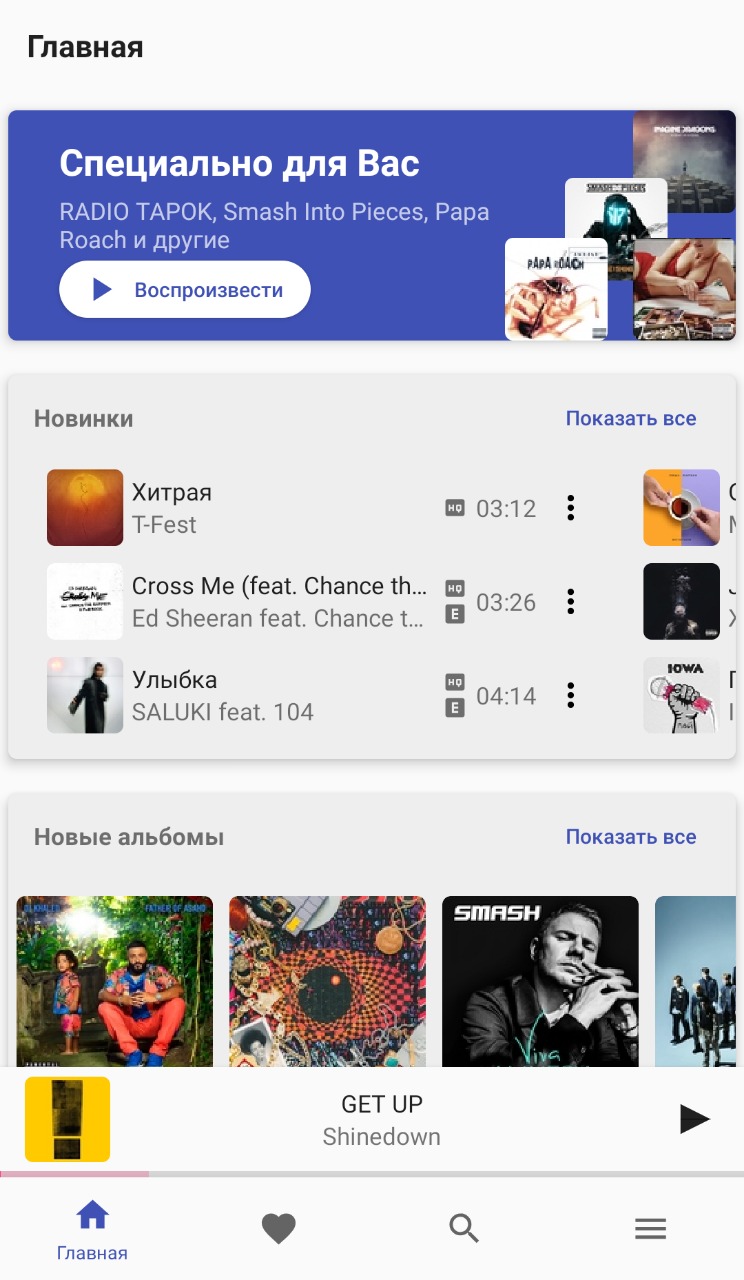
Task: Open the options menu for Хитрая
Action: click(x=571, y=508)
